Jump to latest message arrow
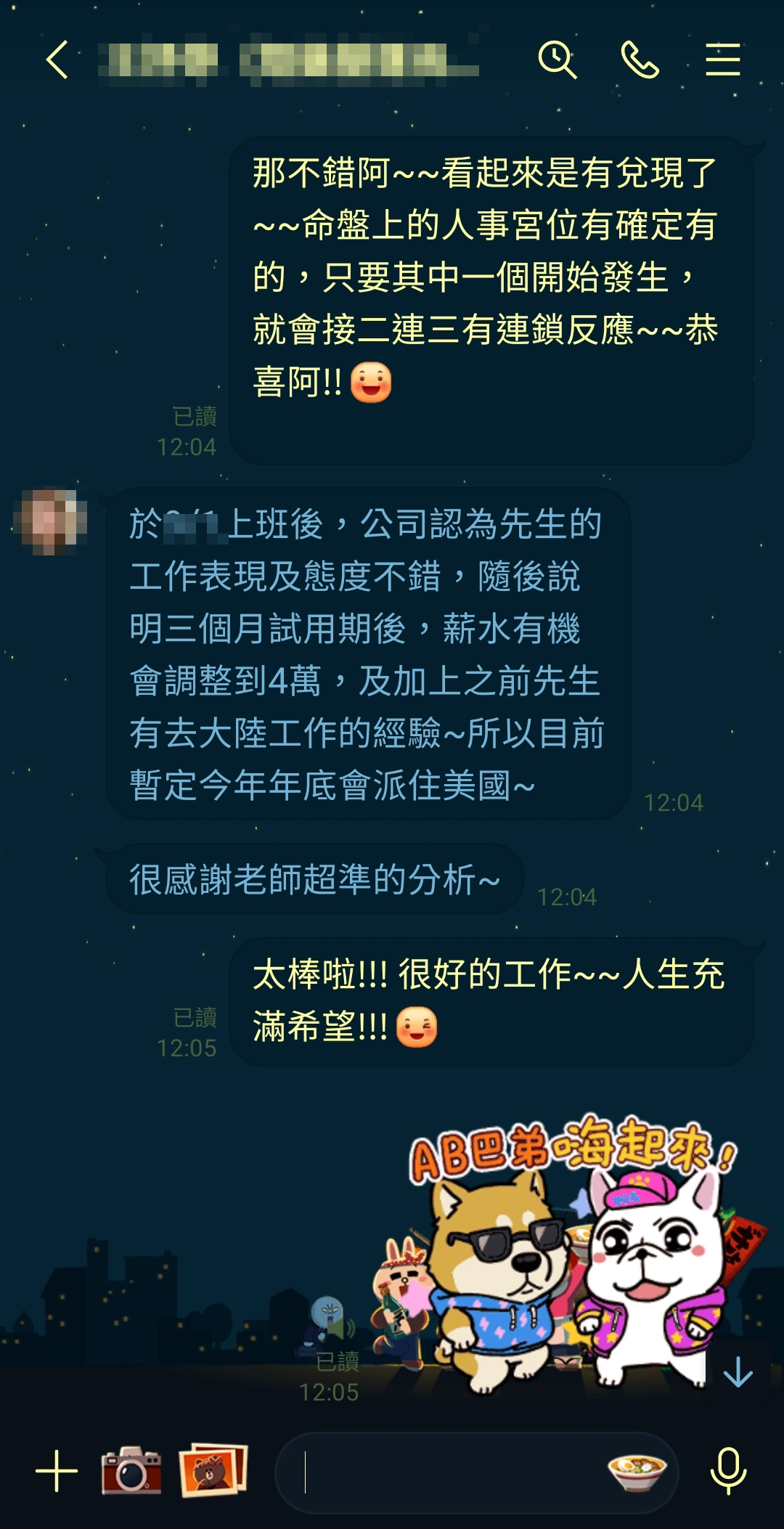The image size is (784, 1529). click(738, 1371)
